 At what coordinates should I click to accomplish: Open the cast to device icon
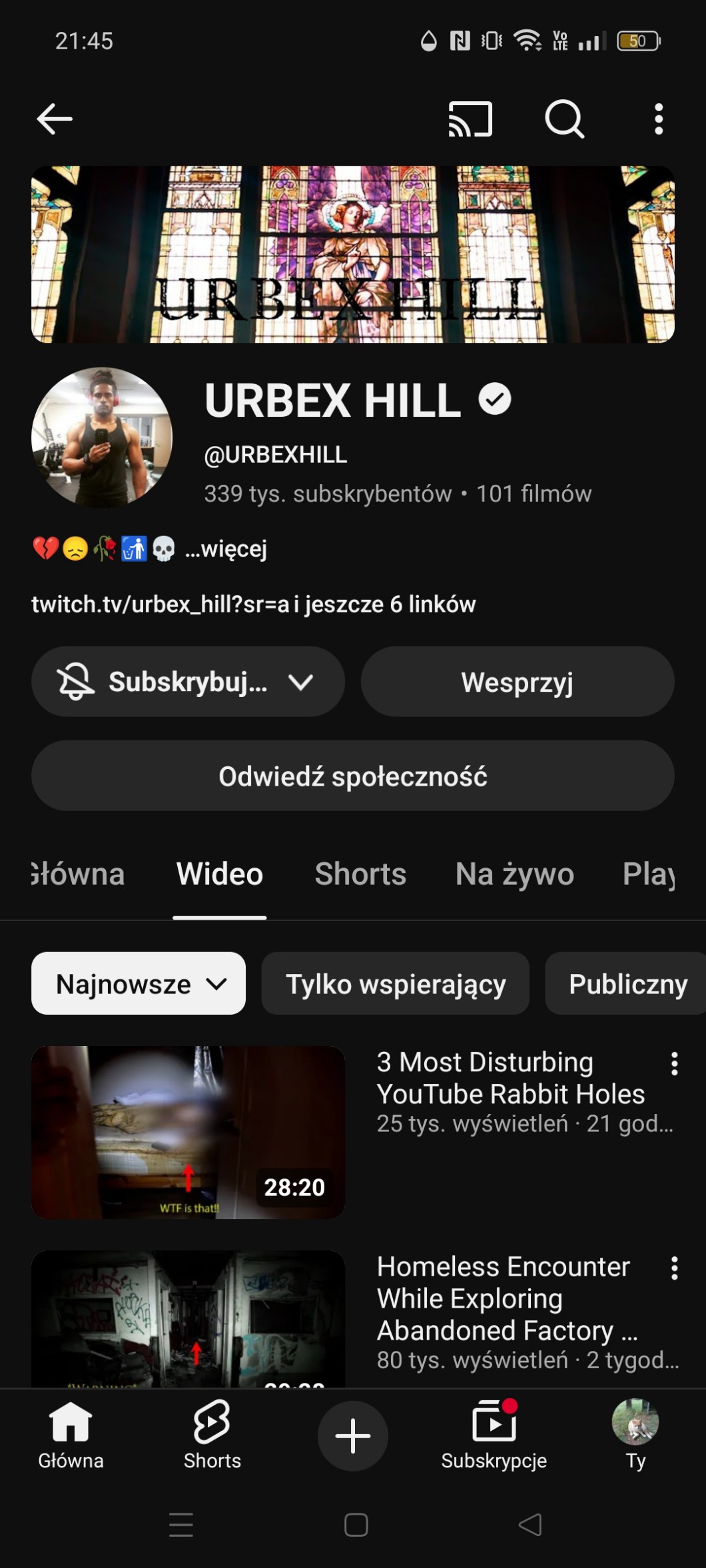pos(470,119)
